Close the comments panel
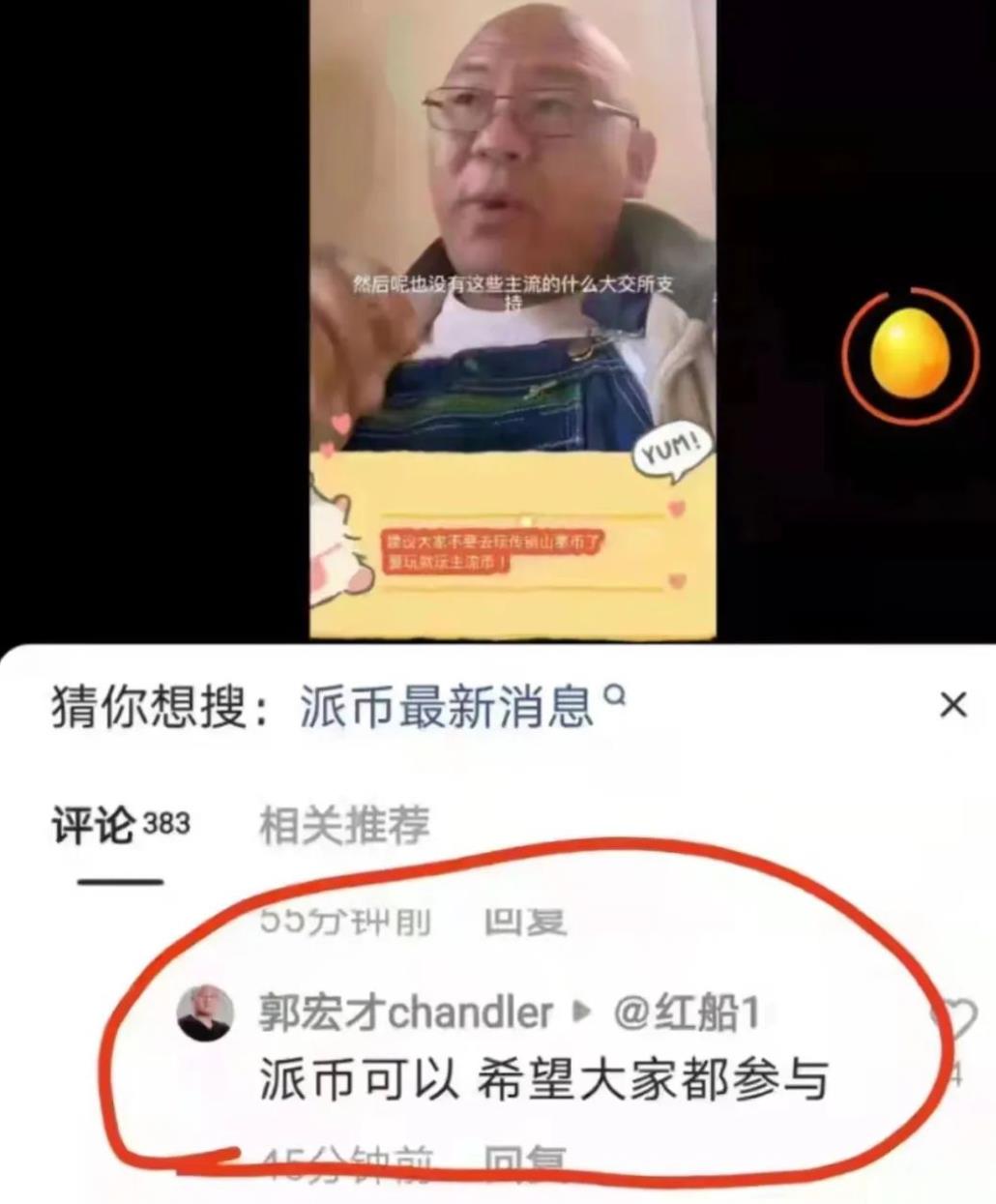The image size is (996, 1204). click(x=952, y=705)
